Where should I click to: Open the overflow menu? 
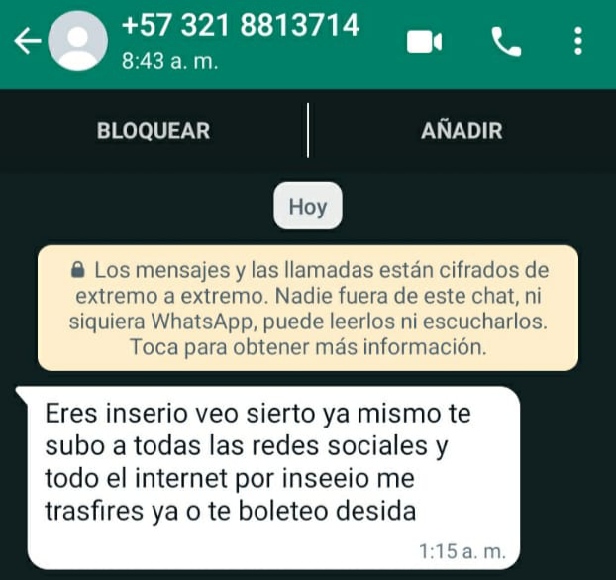pos(577,42)
